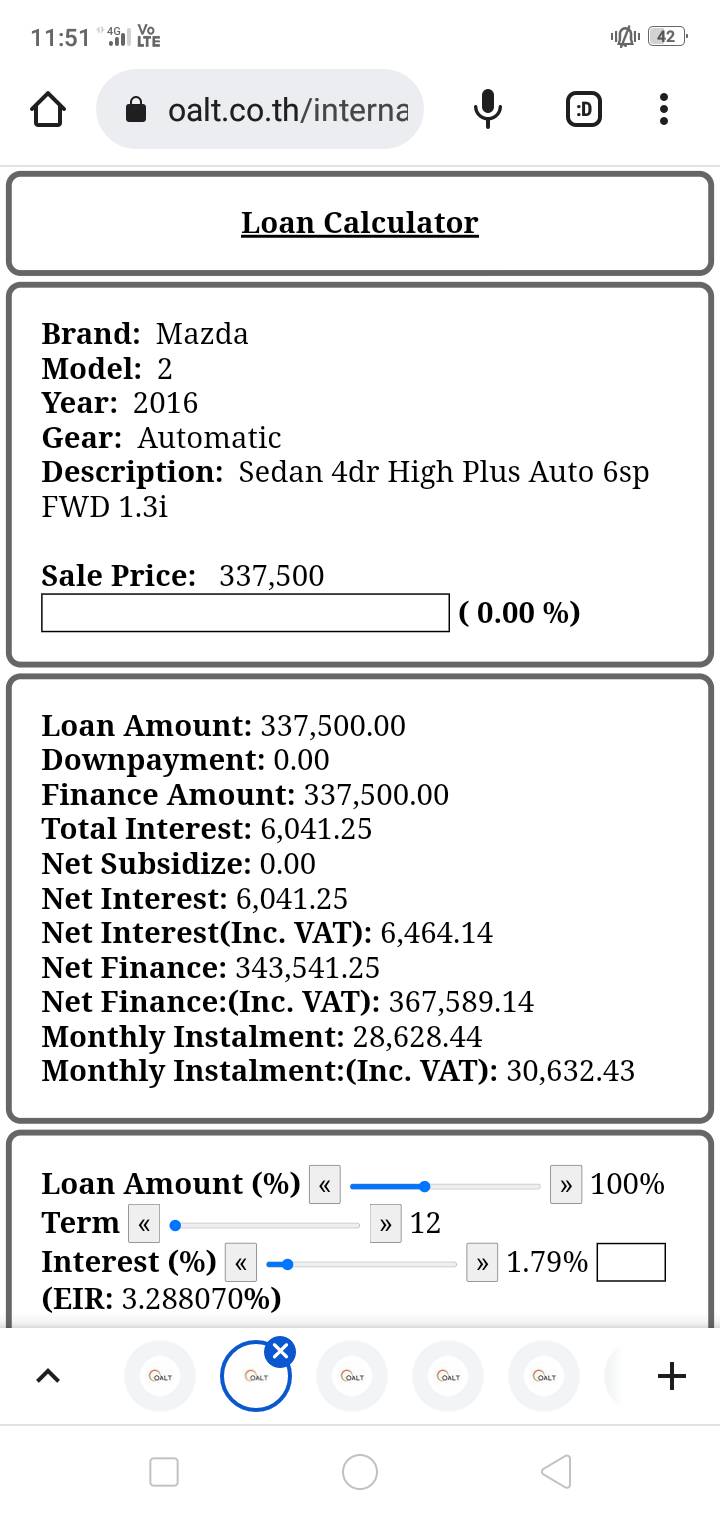Open the browser overflow menu
Image resolution: width=720 pixels, height=1520 pixels.
(x=664, y=109)
